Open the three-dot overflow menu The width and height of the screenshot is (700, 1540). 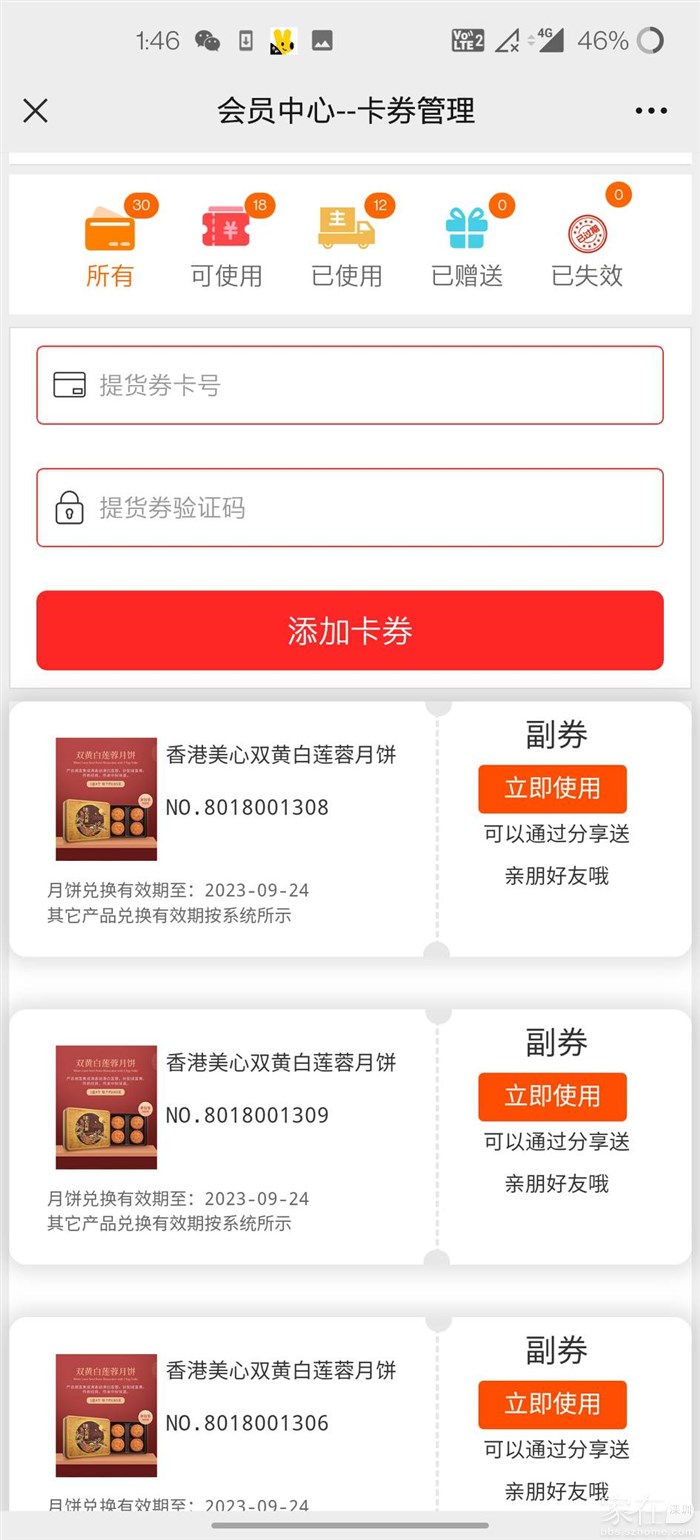651,111
